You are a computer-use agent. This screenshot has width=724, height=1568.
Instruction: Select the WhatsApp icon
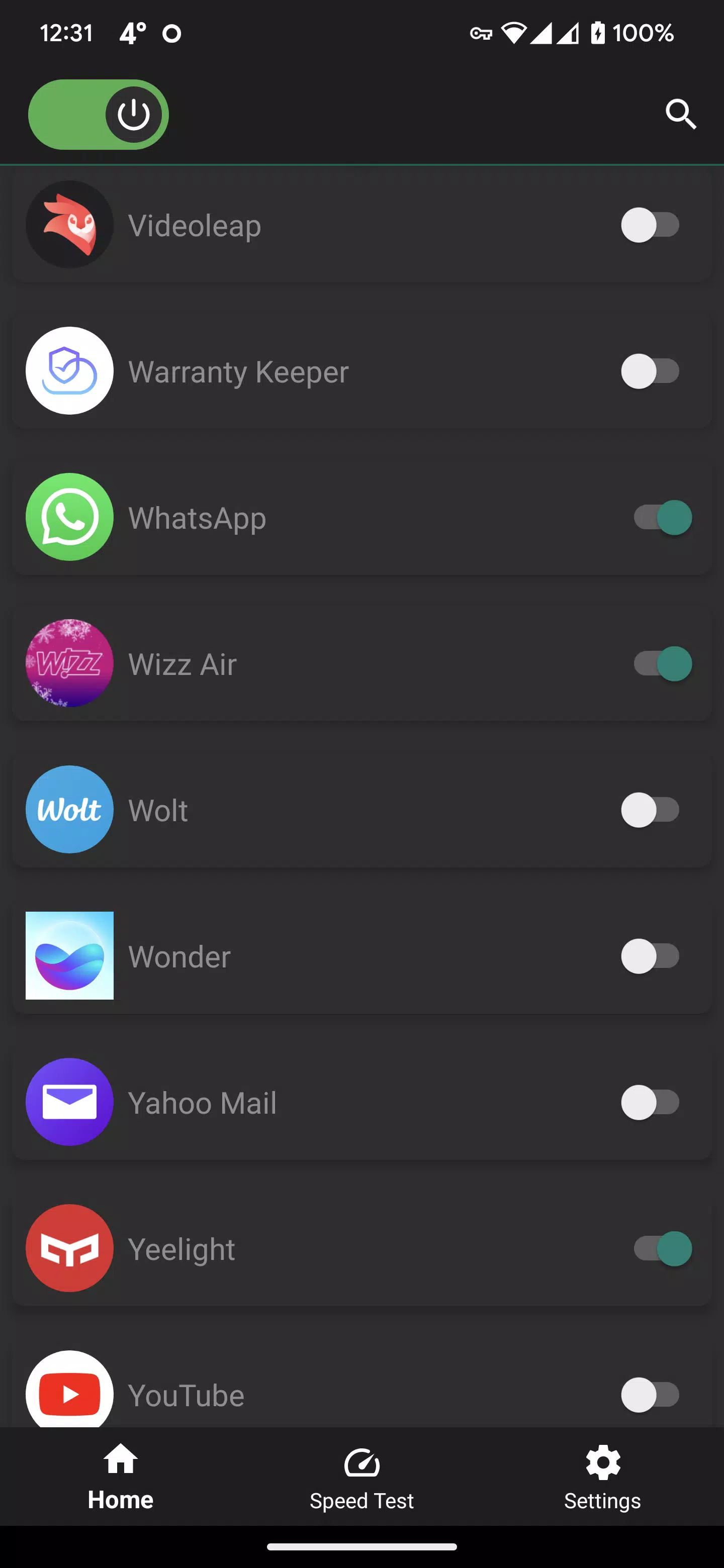(69, 517)
